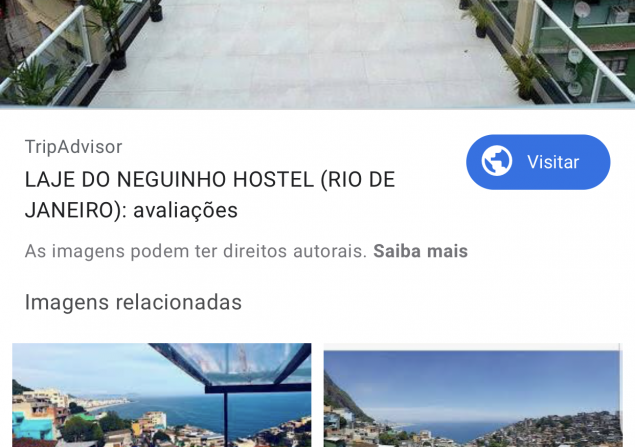635x447 pixels.
Task: Open the related image with the glass roof
Action: [x=162, y=395]
